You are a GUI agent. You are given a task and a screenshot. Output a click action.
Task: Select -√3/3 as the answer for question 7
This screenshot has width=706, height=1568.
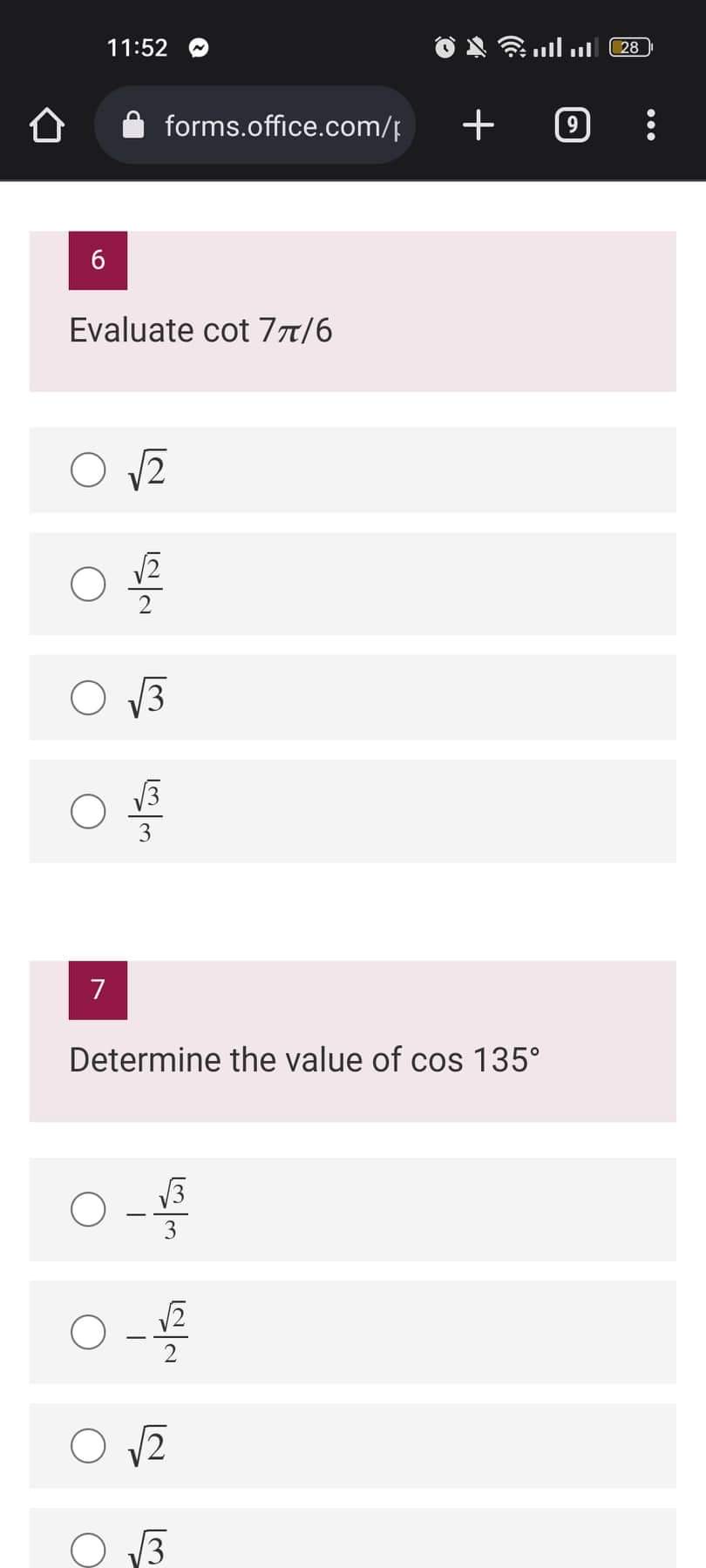pos(87,1209)
